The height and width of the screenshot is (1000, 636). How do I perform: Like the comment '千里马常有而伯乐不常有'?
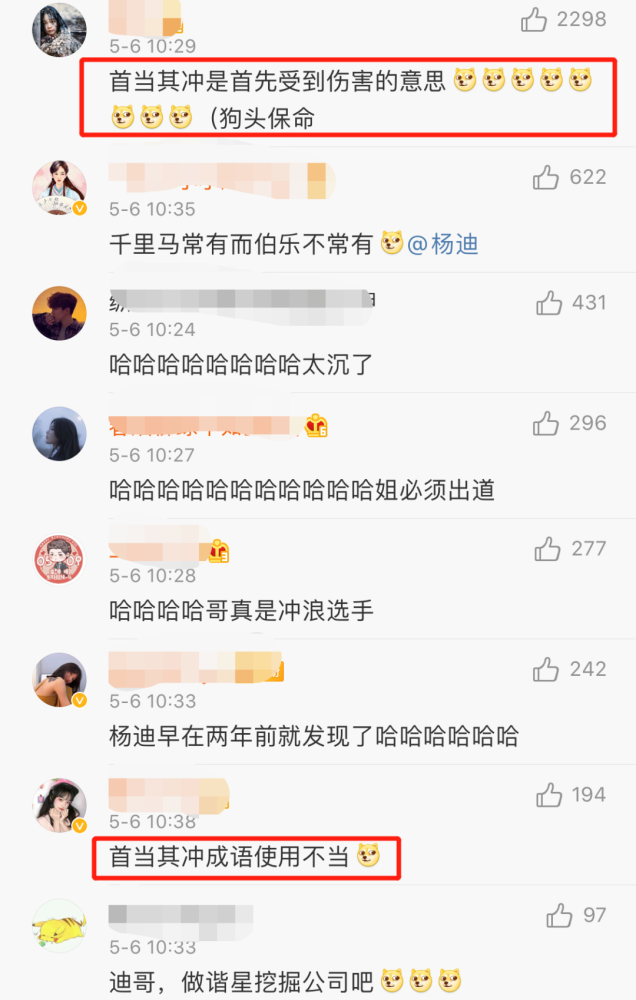click(x=546, y=178)
